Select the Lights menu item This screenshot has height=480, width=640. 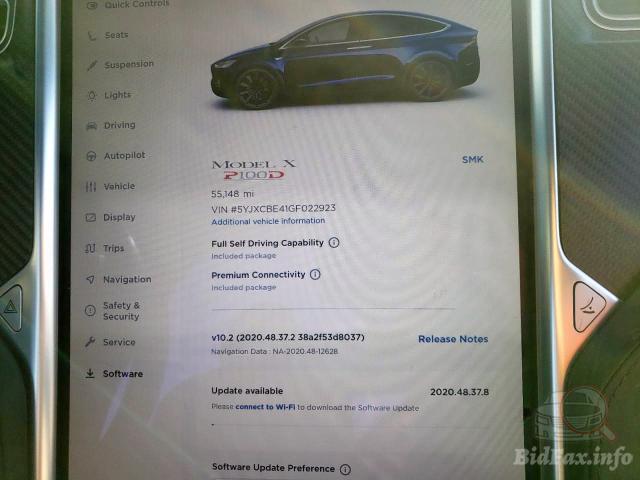point(117,95)
